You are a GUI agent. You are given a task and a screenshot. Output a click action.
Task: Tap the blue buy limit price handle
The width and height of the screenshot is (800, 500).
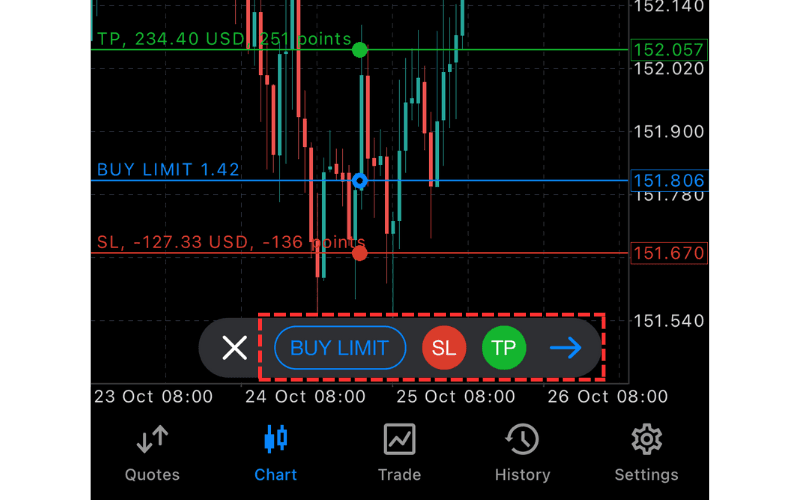coord(360,181)
